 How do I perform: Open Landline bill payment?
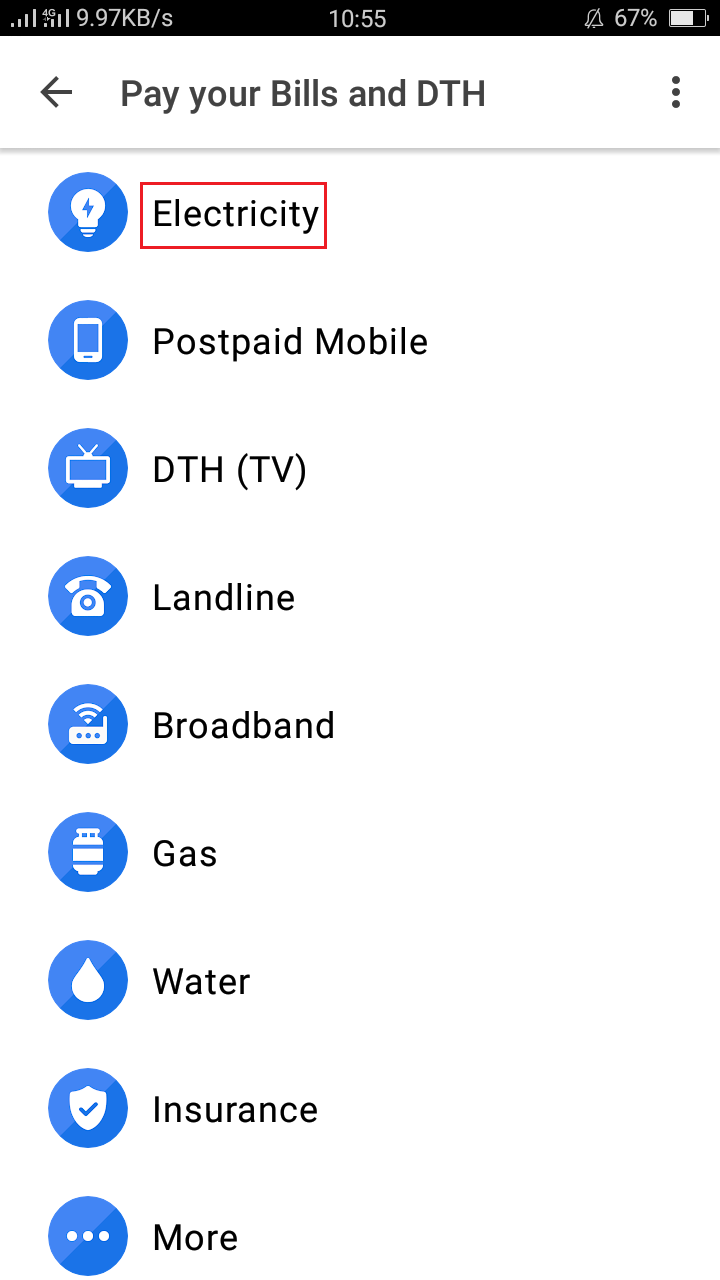click(360, 597)
